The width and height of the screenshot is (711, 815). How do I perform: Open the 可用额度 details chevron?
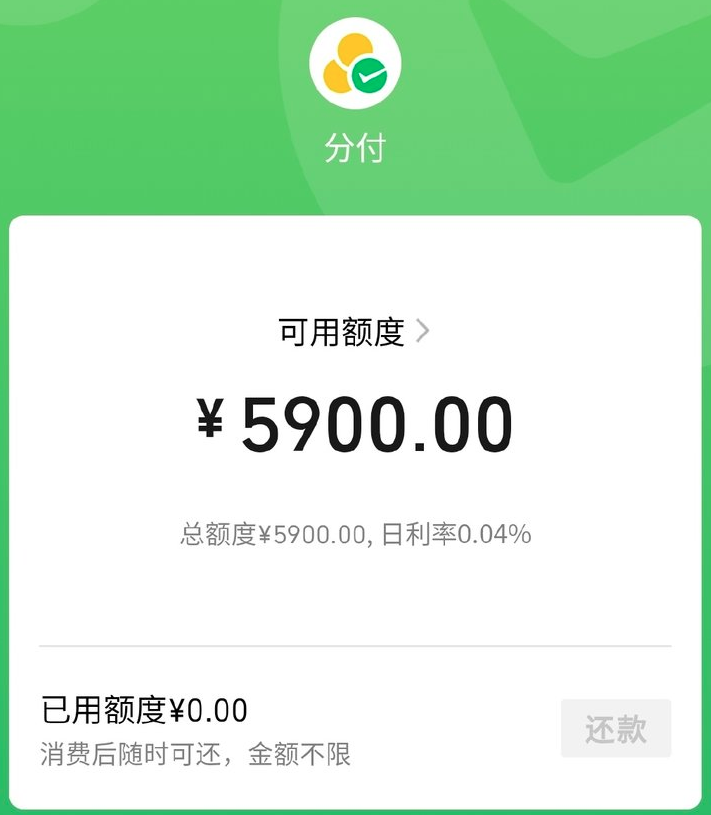[422, 331]
